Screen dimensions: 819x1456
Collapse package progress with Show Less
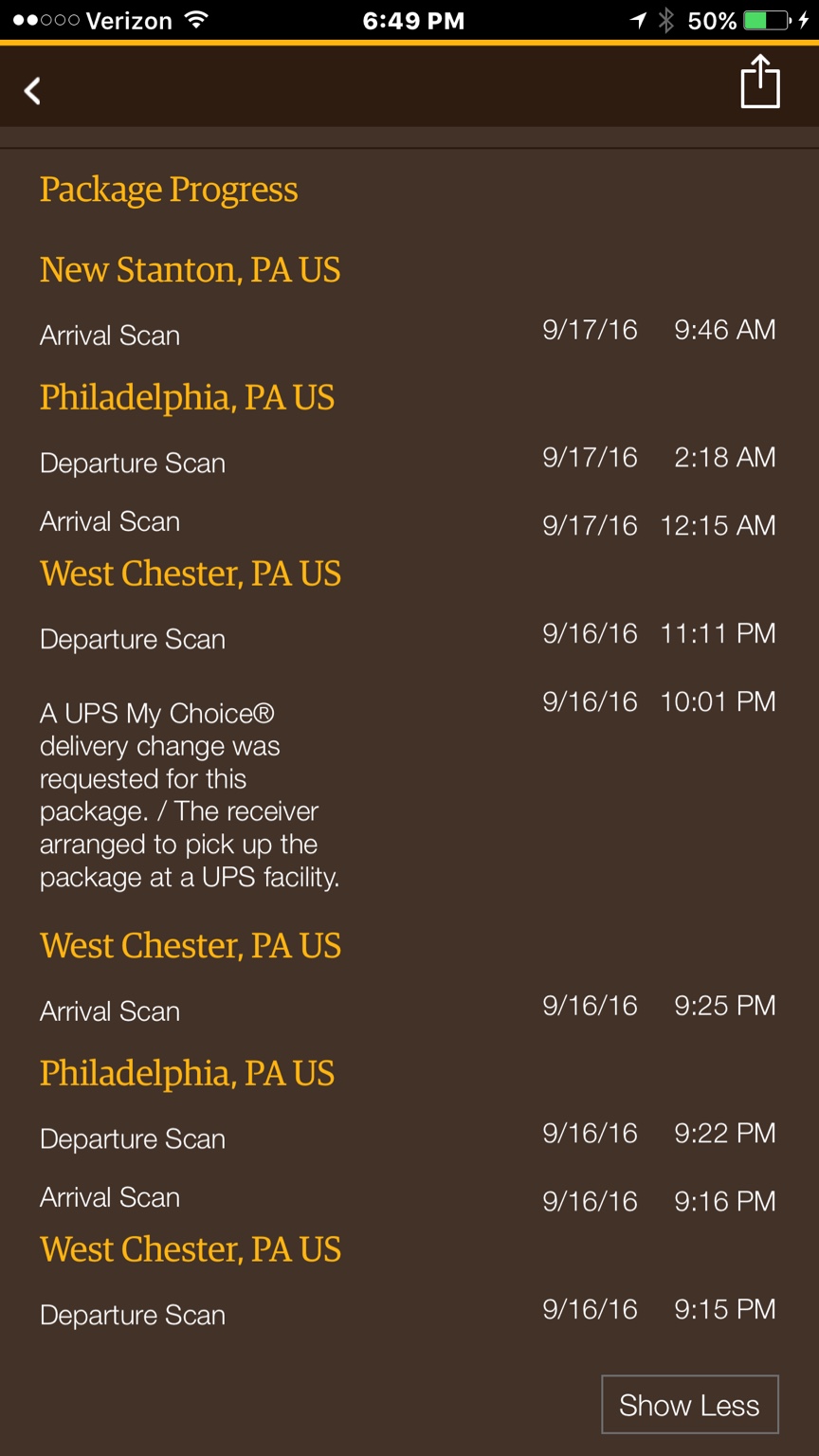[689, 1405]
